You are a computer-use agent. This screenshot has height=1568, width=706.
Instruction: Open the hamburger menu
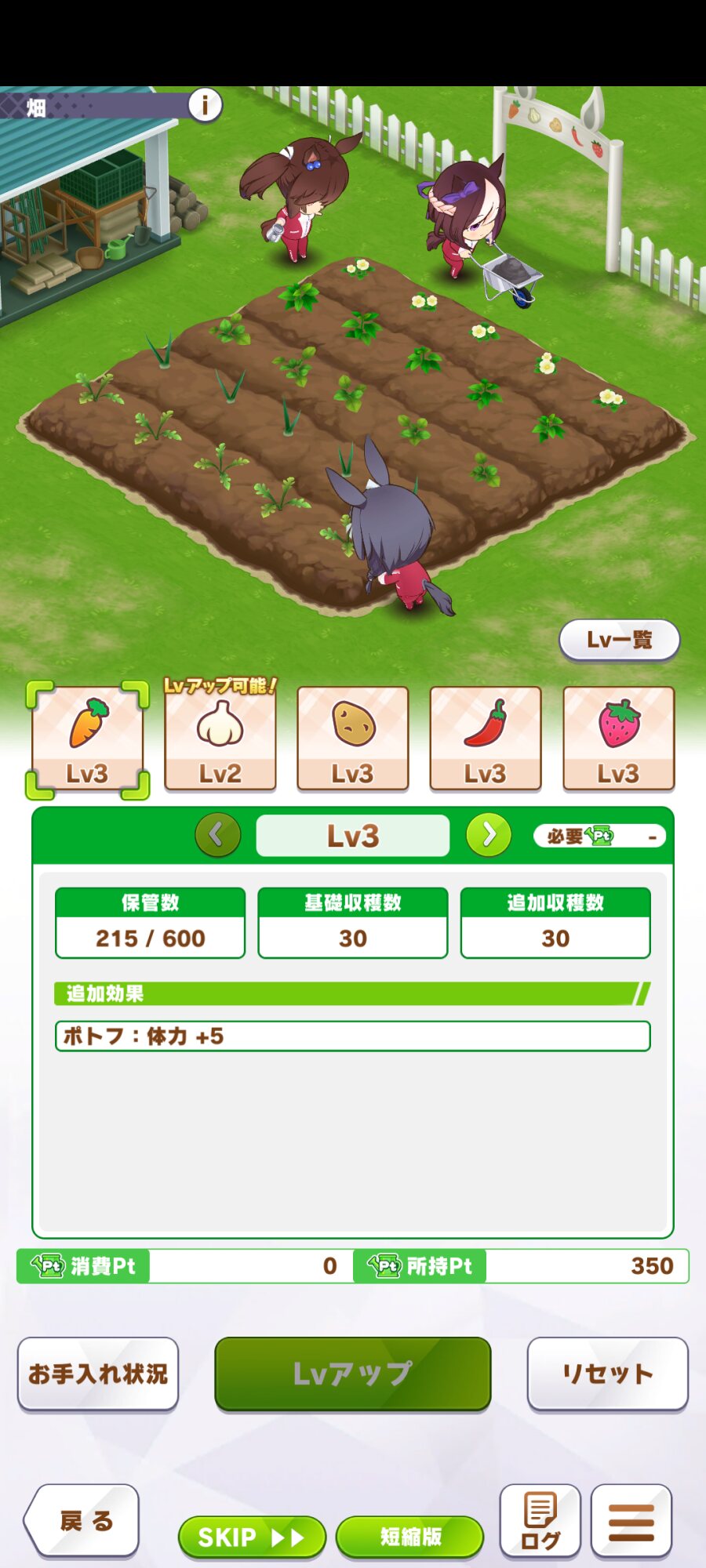pos(631,1521)
